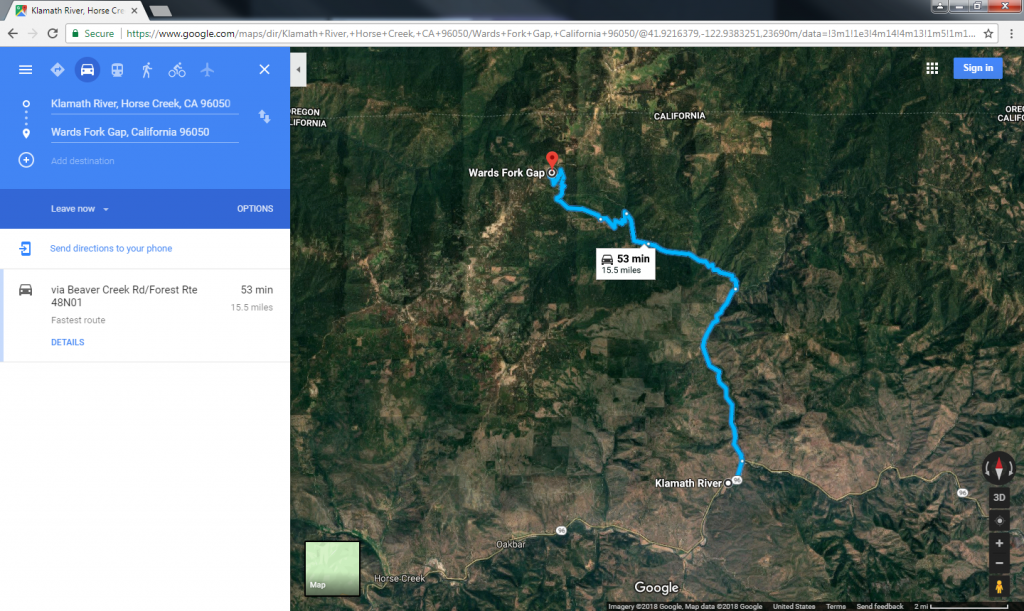Sign in to Google account
Image resolution: width=1024 pixels, height=611 pixels.
977,68
